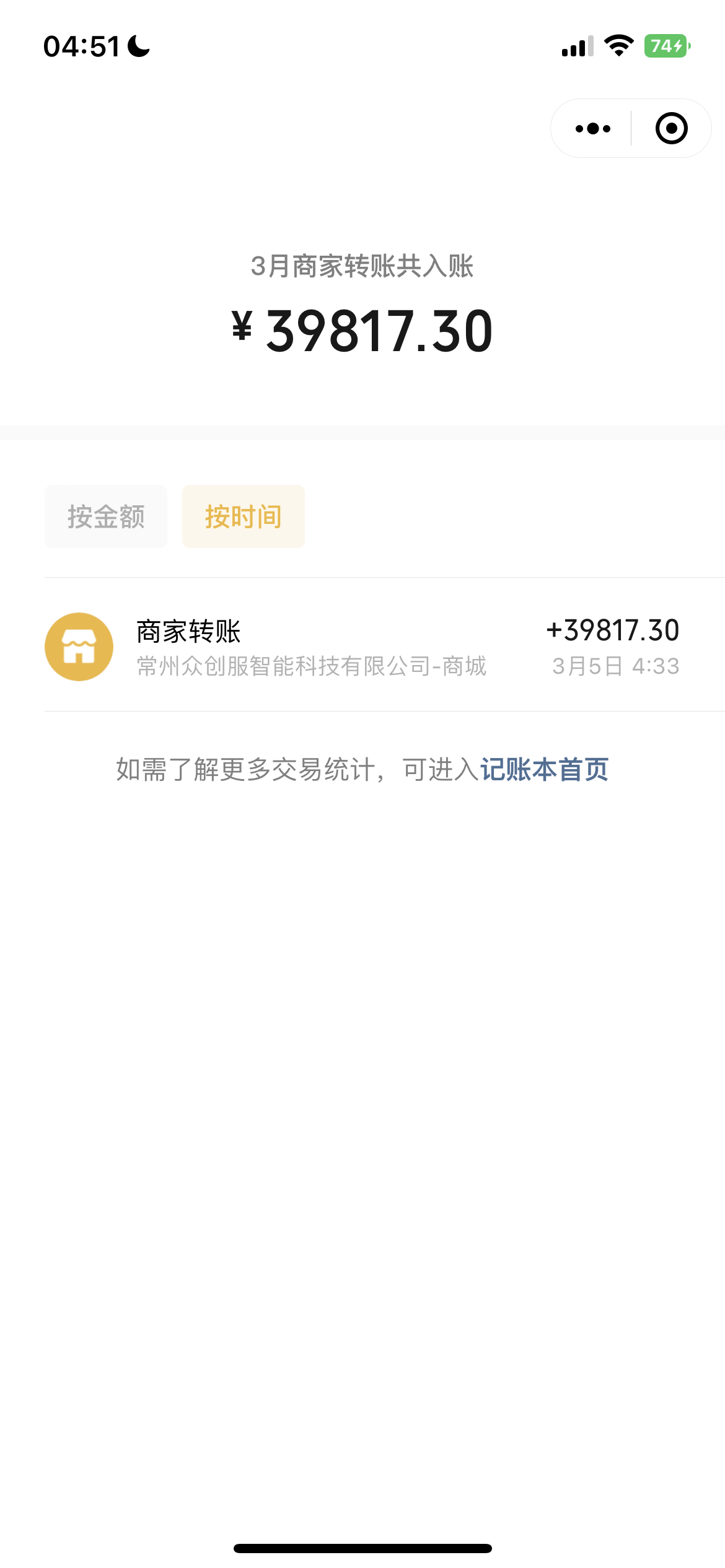The image size is (725, 1568).
Task: Sort records by amount (按金额)
Action: coord(106,516)
